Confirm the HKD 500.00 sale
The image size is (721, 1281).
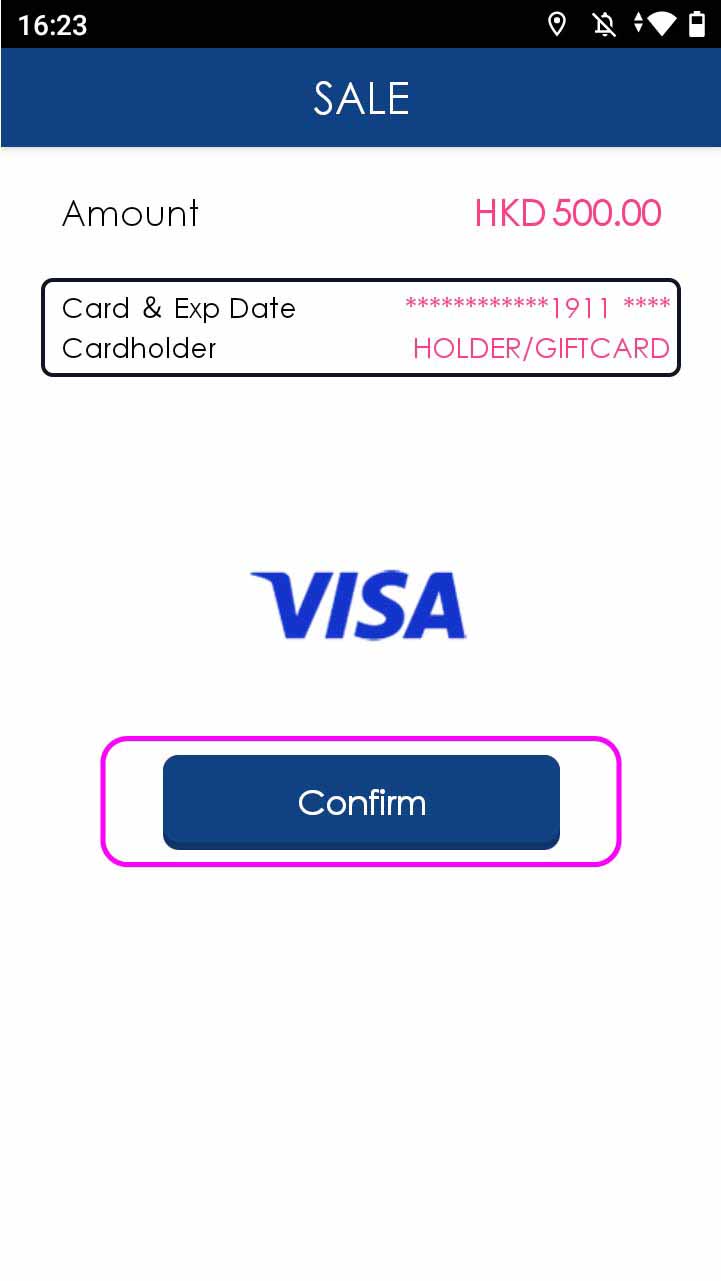coord(361,802)
